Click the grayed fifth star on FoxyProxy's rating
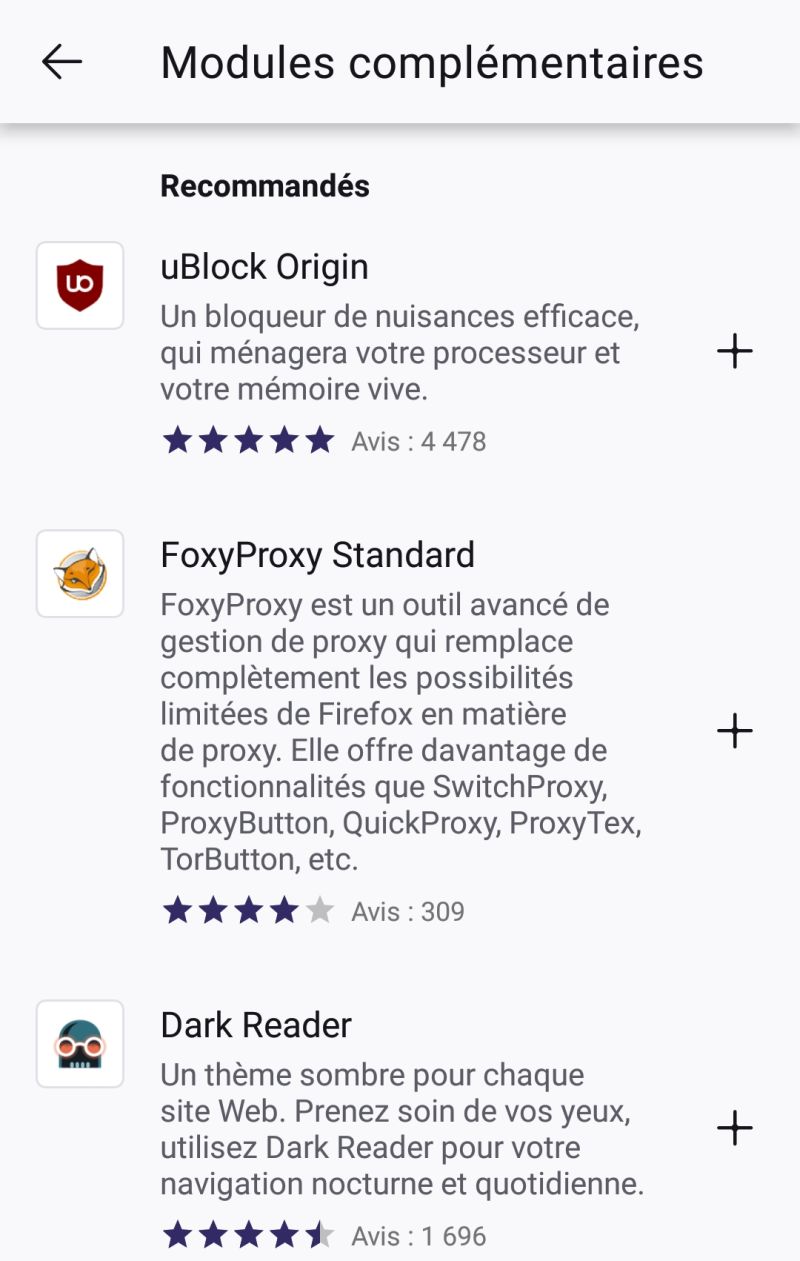The width and height of the screenshot is (800, 1261). (x=318, y=910)
